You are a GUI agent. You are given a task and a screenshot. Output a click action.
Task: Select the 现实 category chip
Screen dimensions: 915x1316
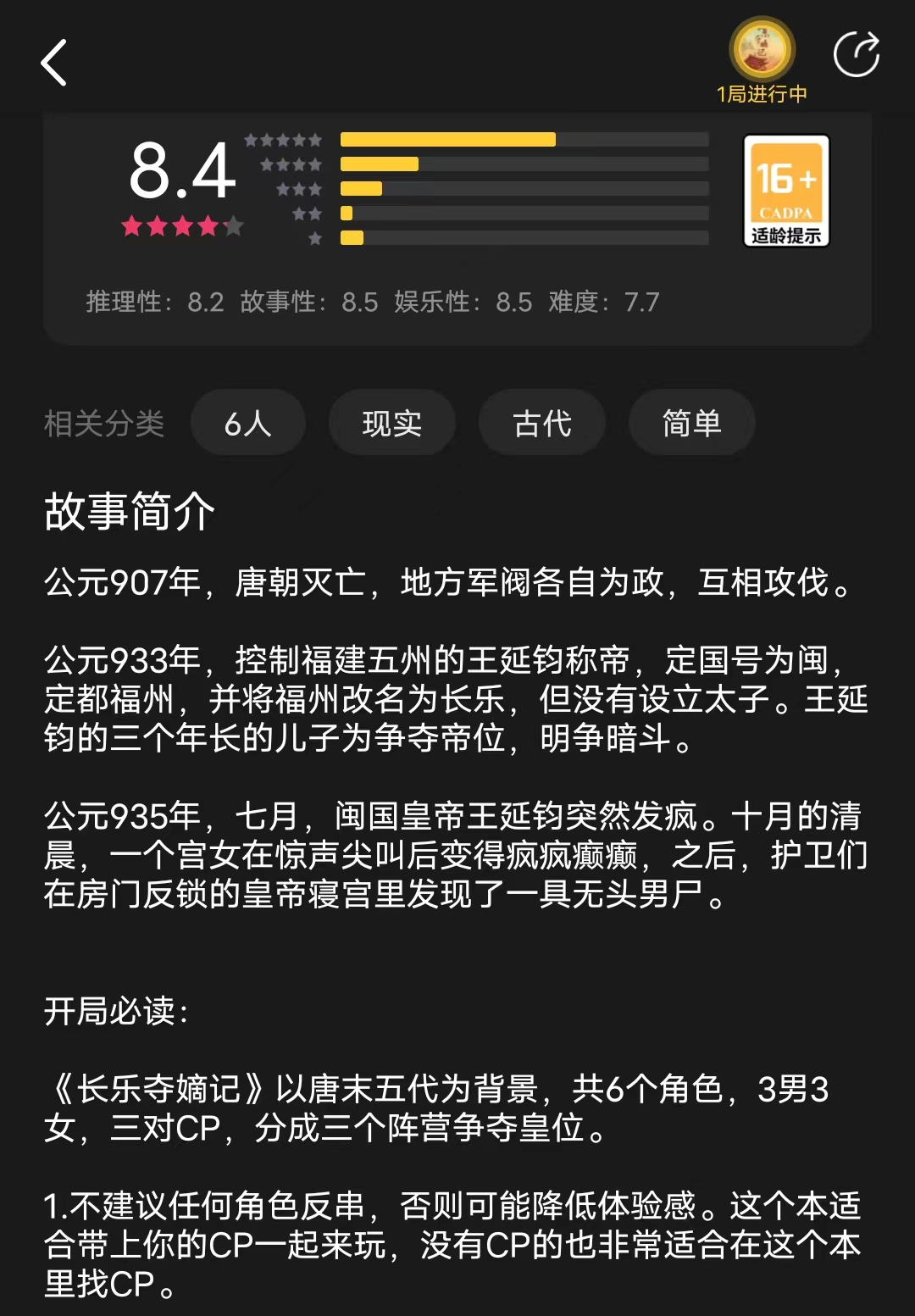point(392,423)
